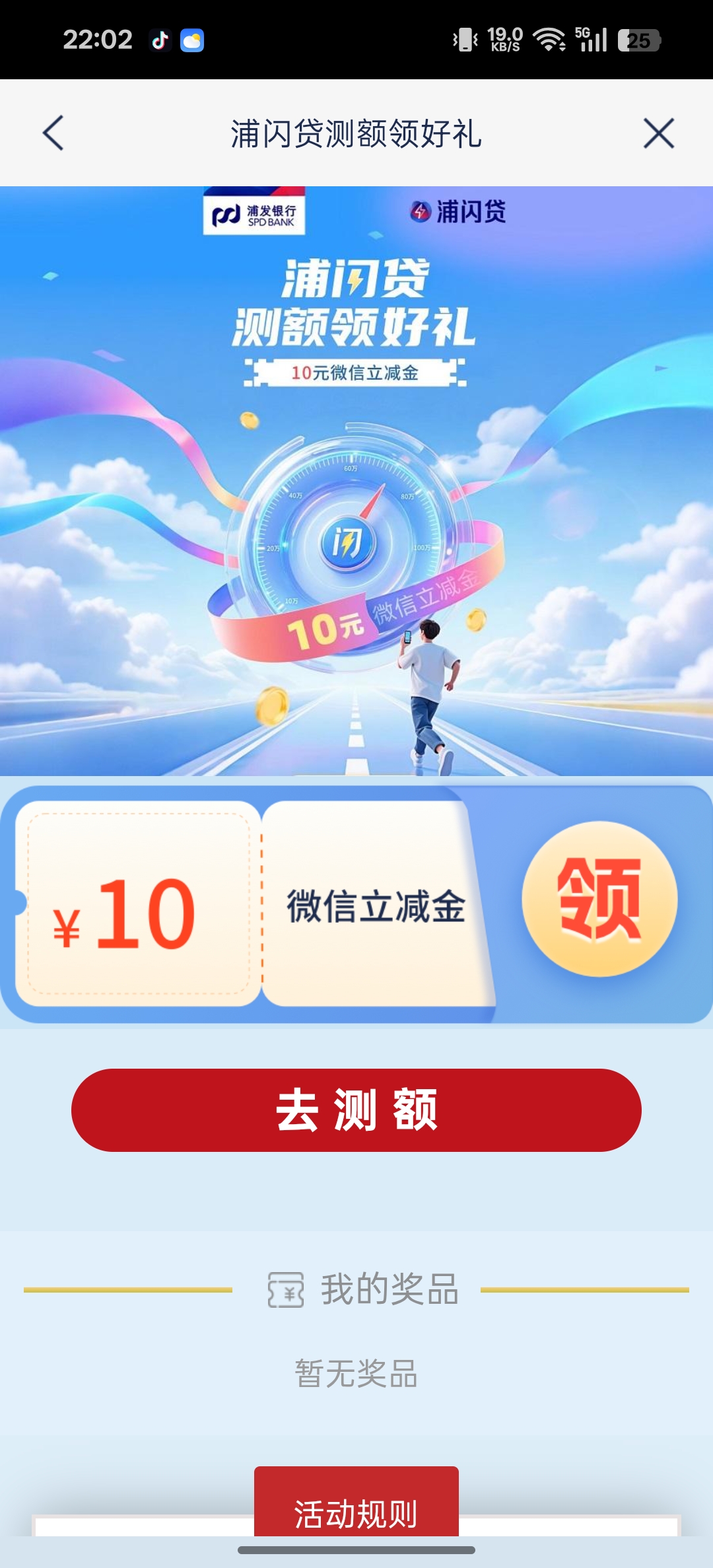Claim the ¥10 coupon with 领 button
Image resolution: width=713 pixels, height=1568 pixels.
[x=599, y=898]
